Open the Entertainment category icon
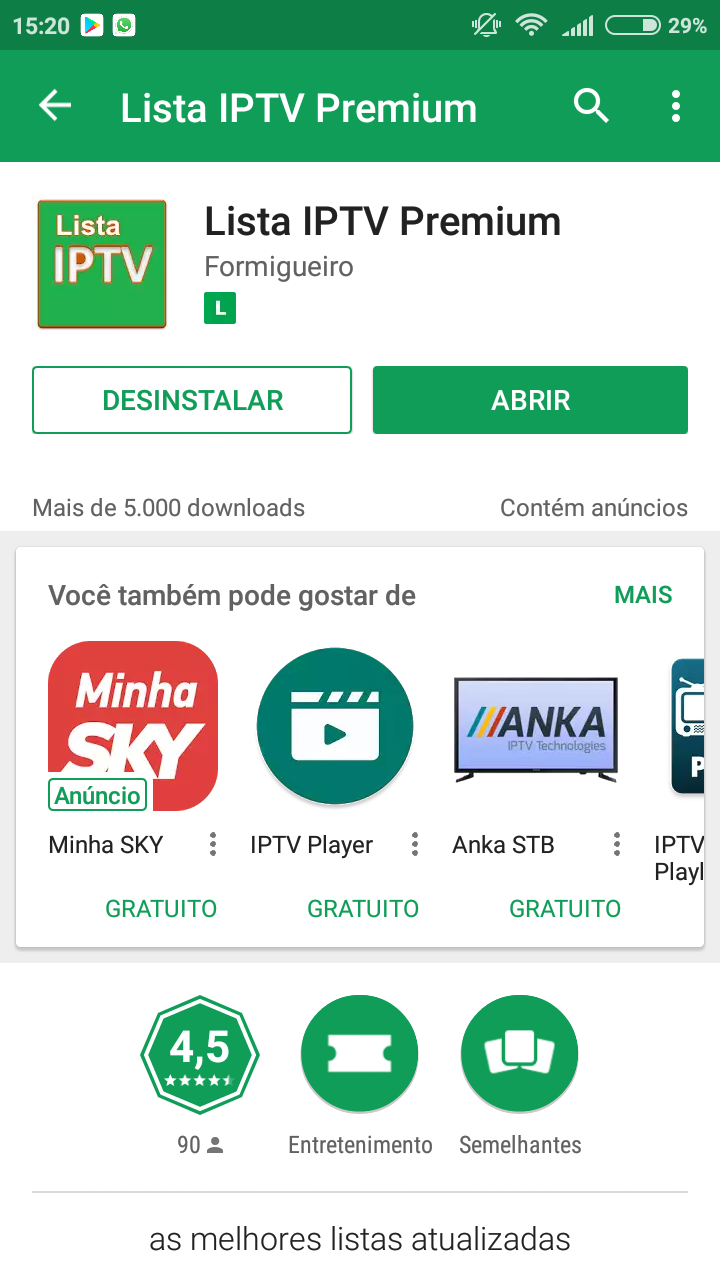 pos(359,1053)
